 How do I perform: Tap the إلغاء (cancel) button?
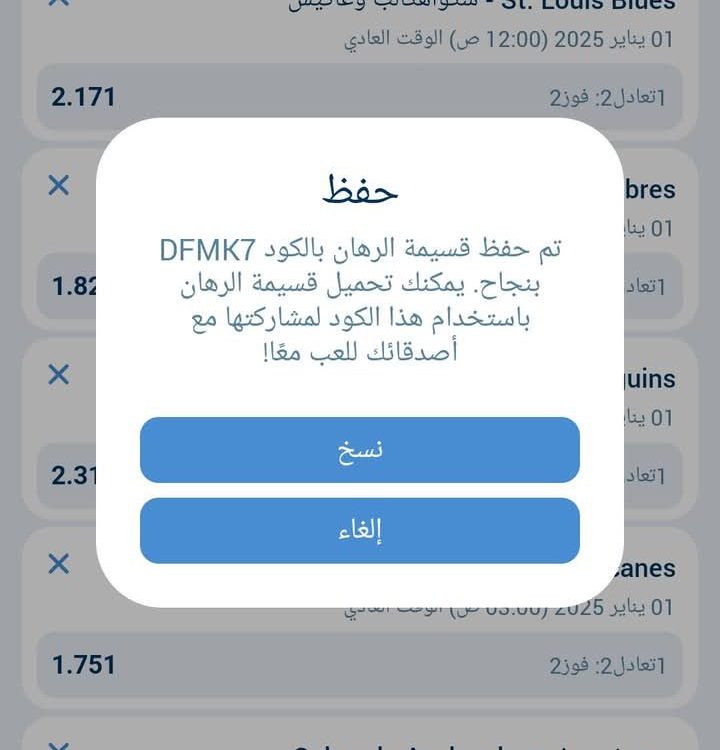(359, 531)
